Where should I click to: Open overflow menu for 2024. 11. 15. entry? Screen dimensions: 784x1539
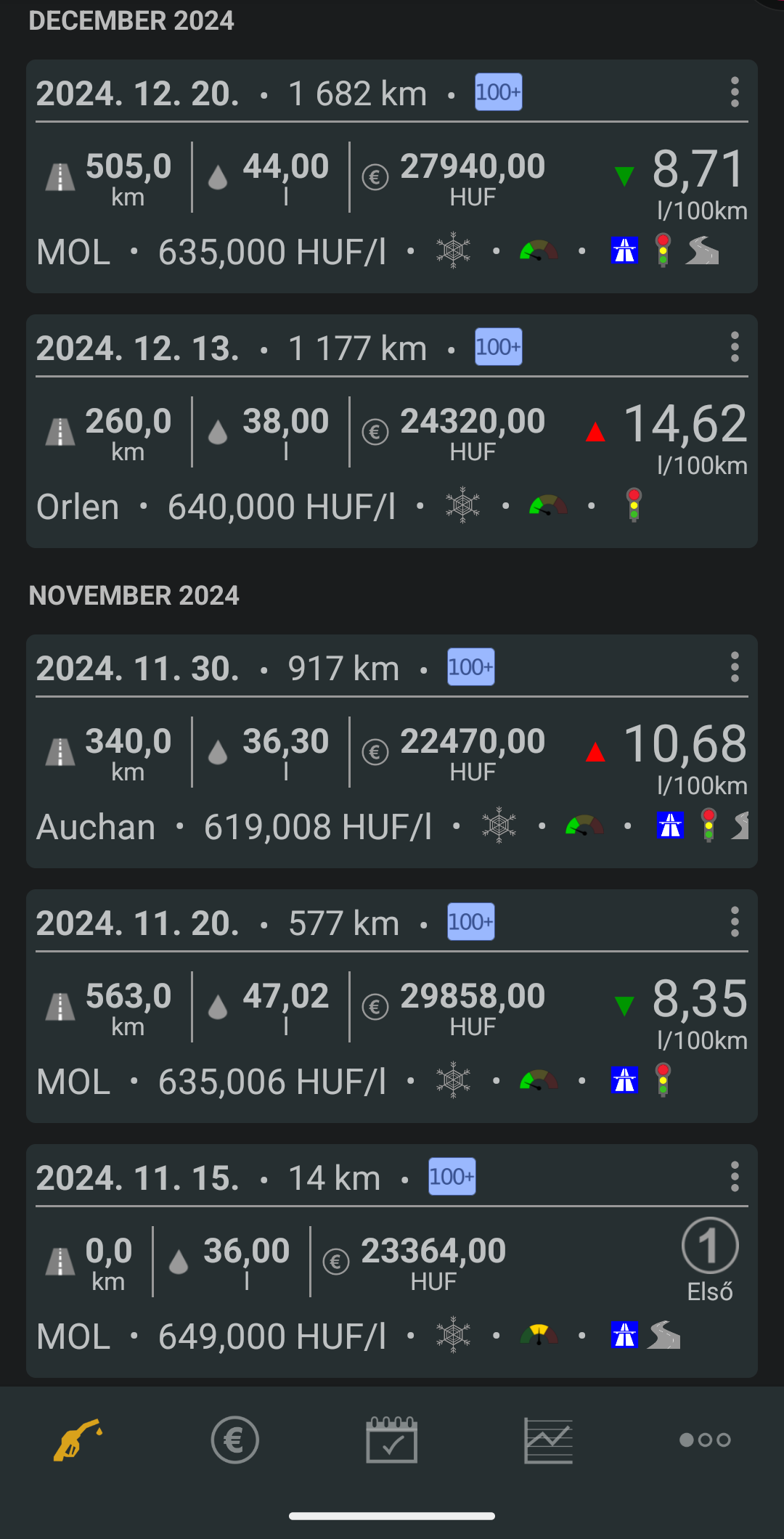click(735, 1177)
